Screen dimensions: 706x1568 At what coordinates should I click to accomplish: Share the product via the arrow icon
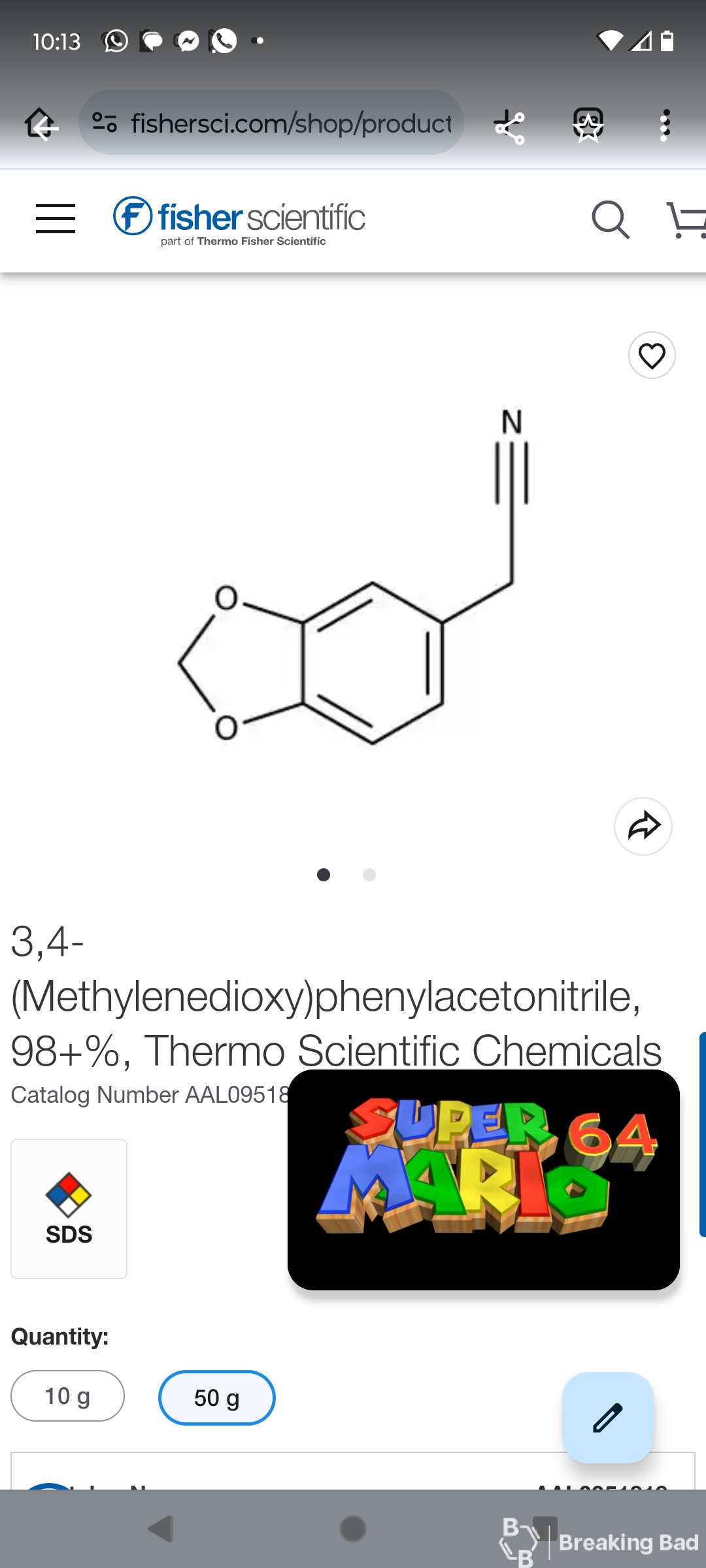click(x=643, y=826)
